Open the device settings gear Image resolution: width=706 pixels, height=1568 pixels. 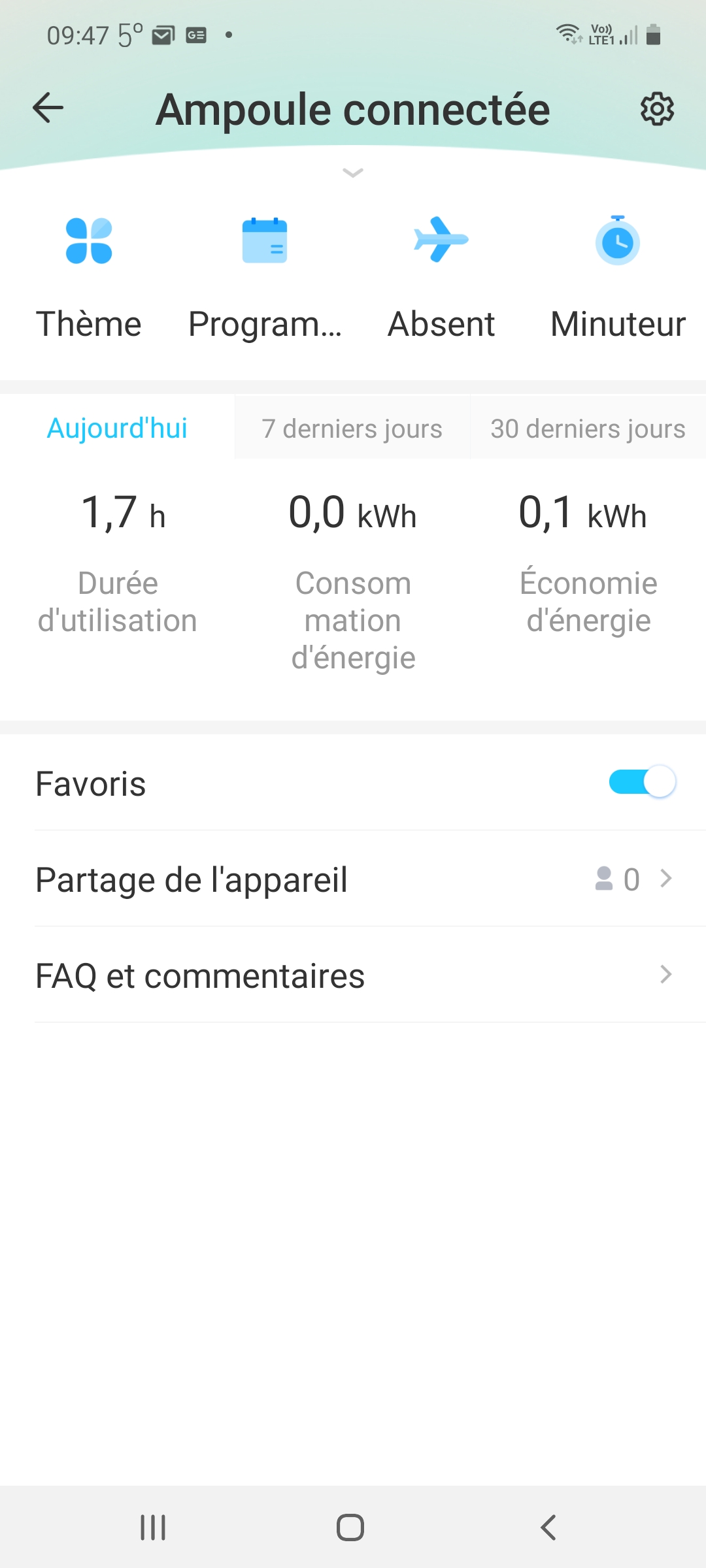point(657,108)
